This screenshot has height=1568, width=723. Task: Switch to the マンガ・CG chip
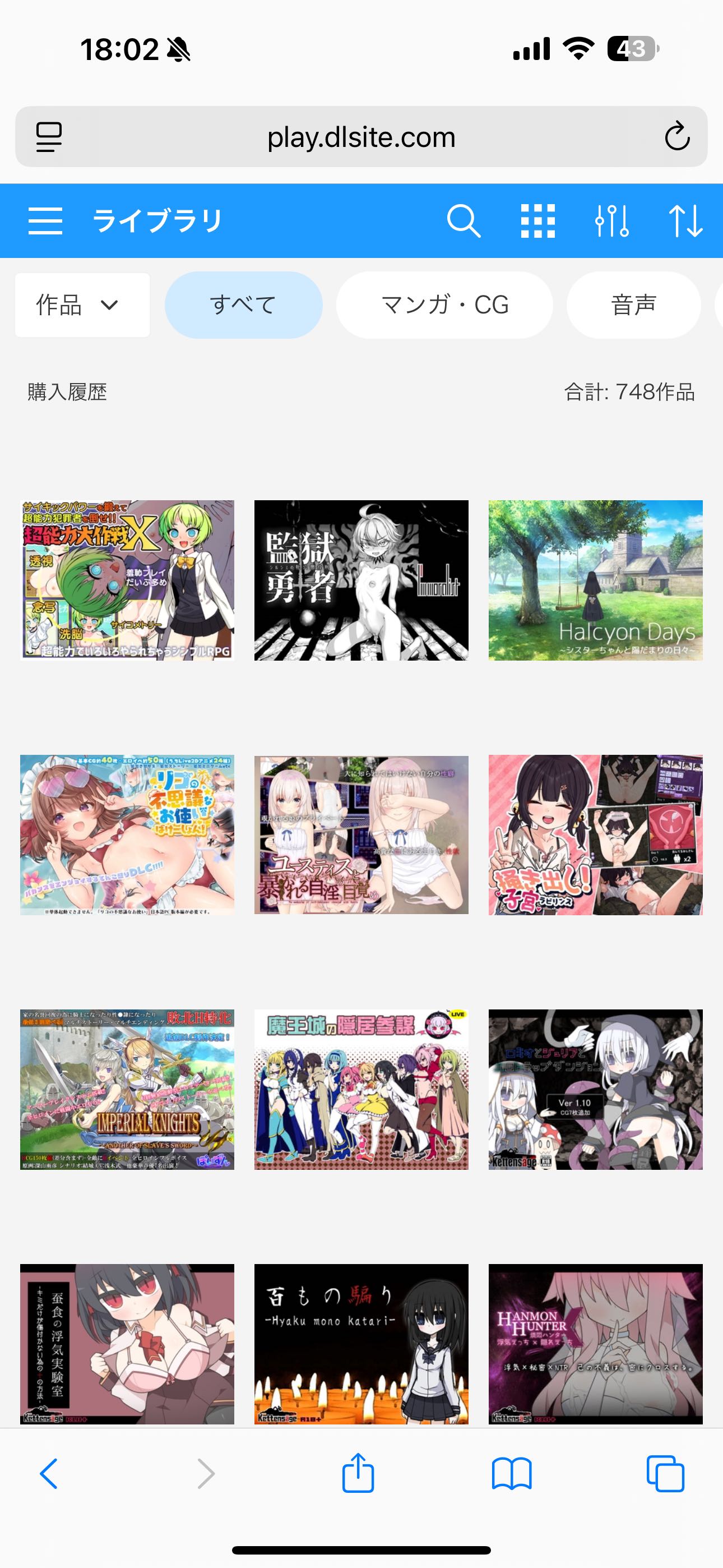(444, 305)
